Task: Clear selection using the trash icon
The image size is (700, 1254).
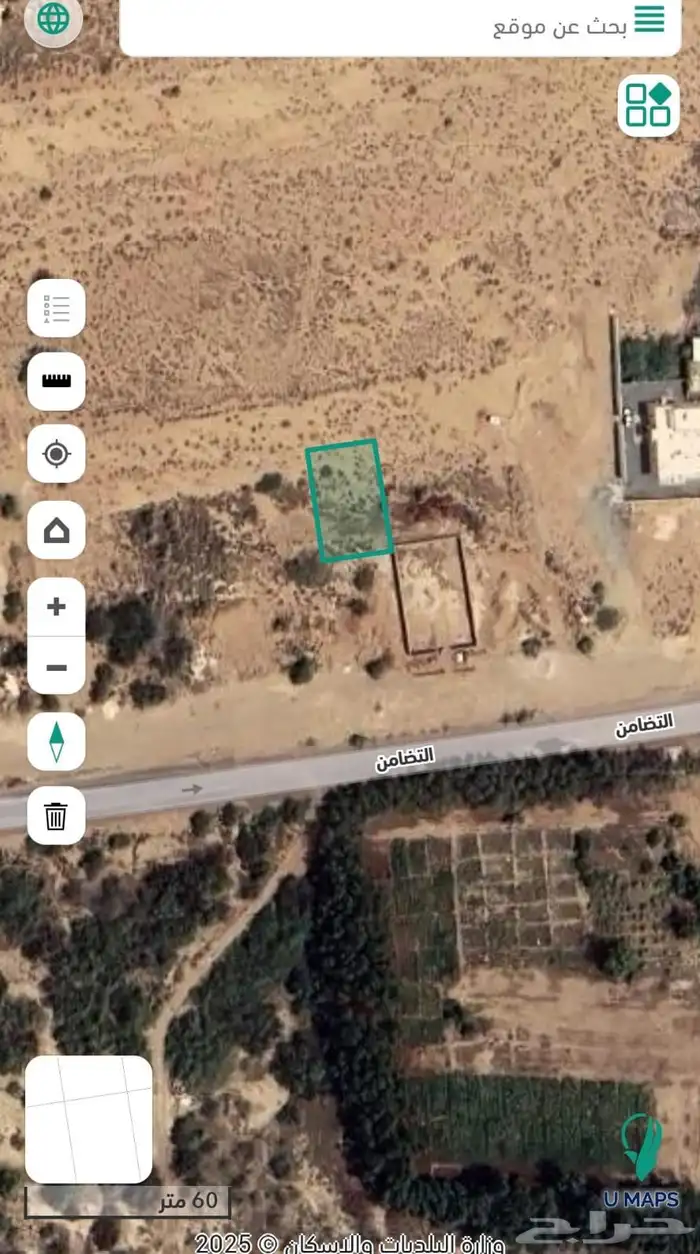Action: click(x=56, y=816)
